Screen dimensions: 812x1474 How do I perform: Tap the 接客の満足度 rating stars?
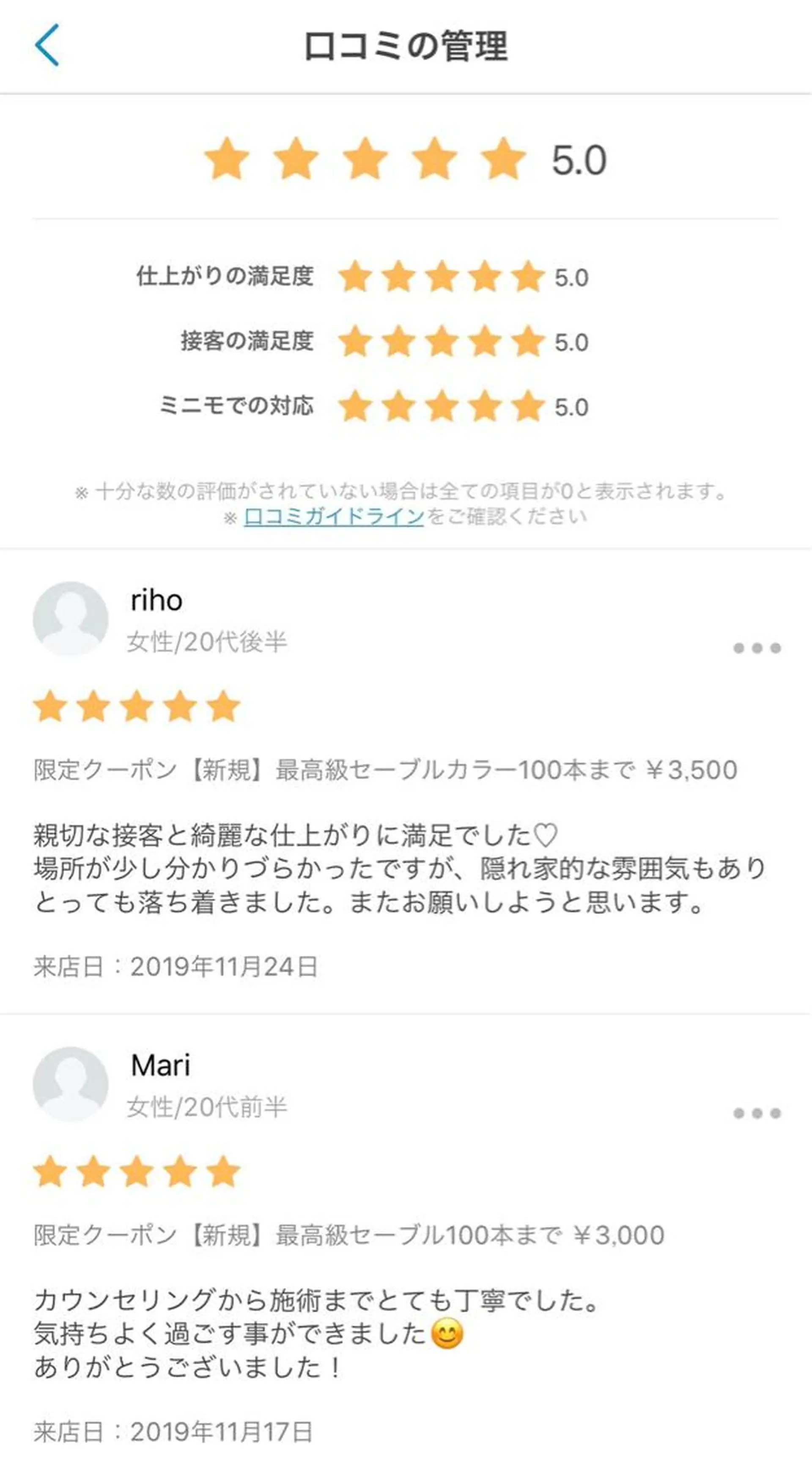(x=443, y=341)
